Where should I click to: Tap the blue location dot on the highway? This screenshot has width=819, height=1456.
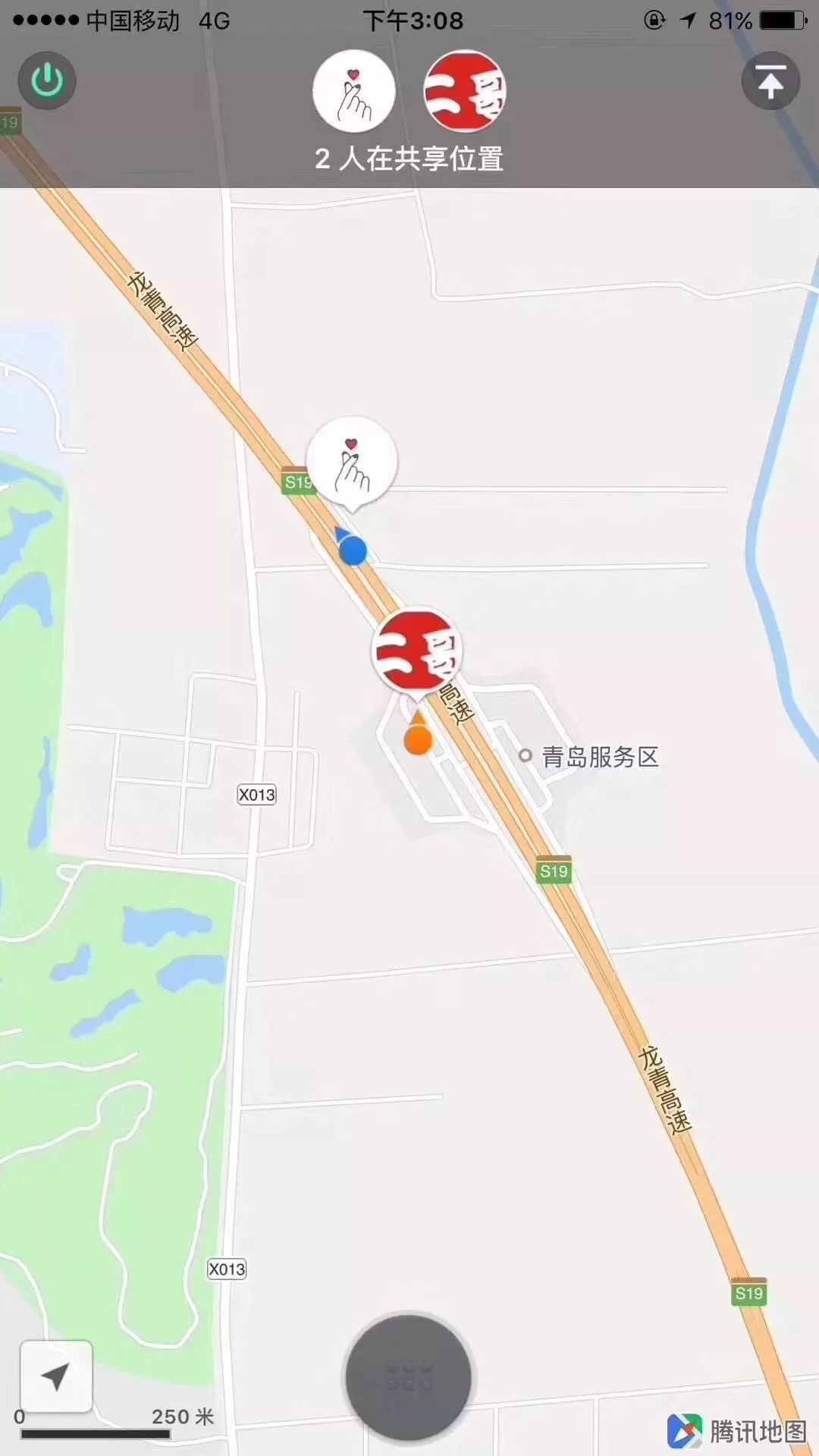click(x=353, y=551)
